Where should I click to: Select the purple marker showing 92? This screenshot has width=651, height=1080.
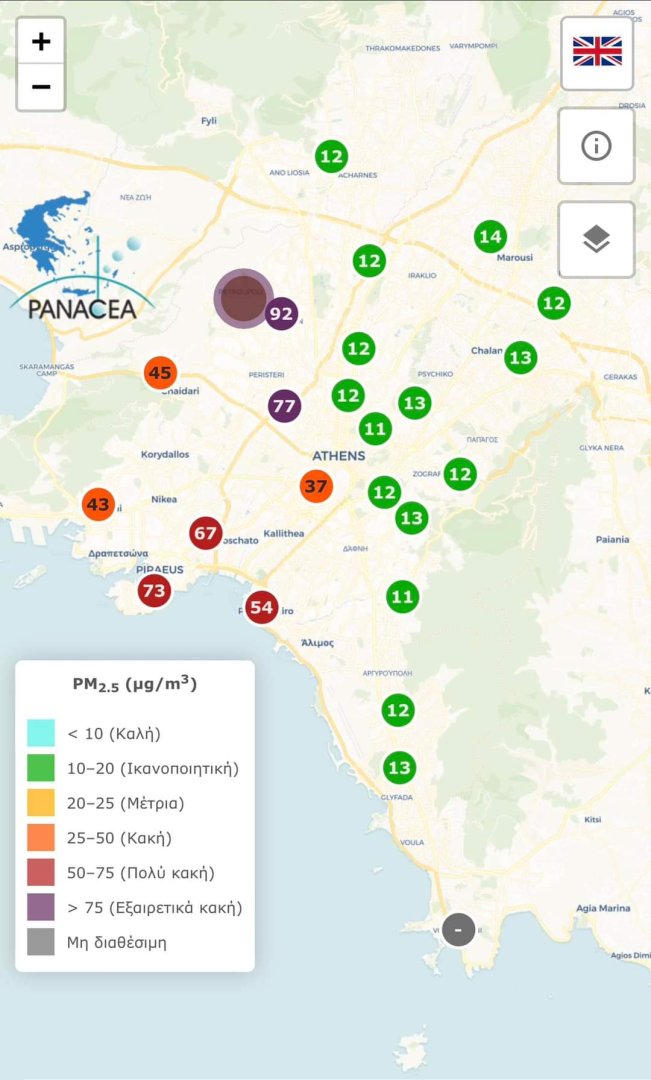(282, 314)
